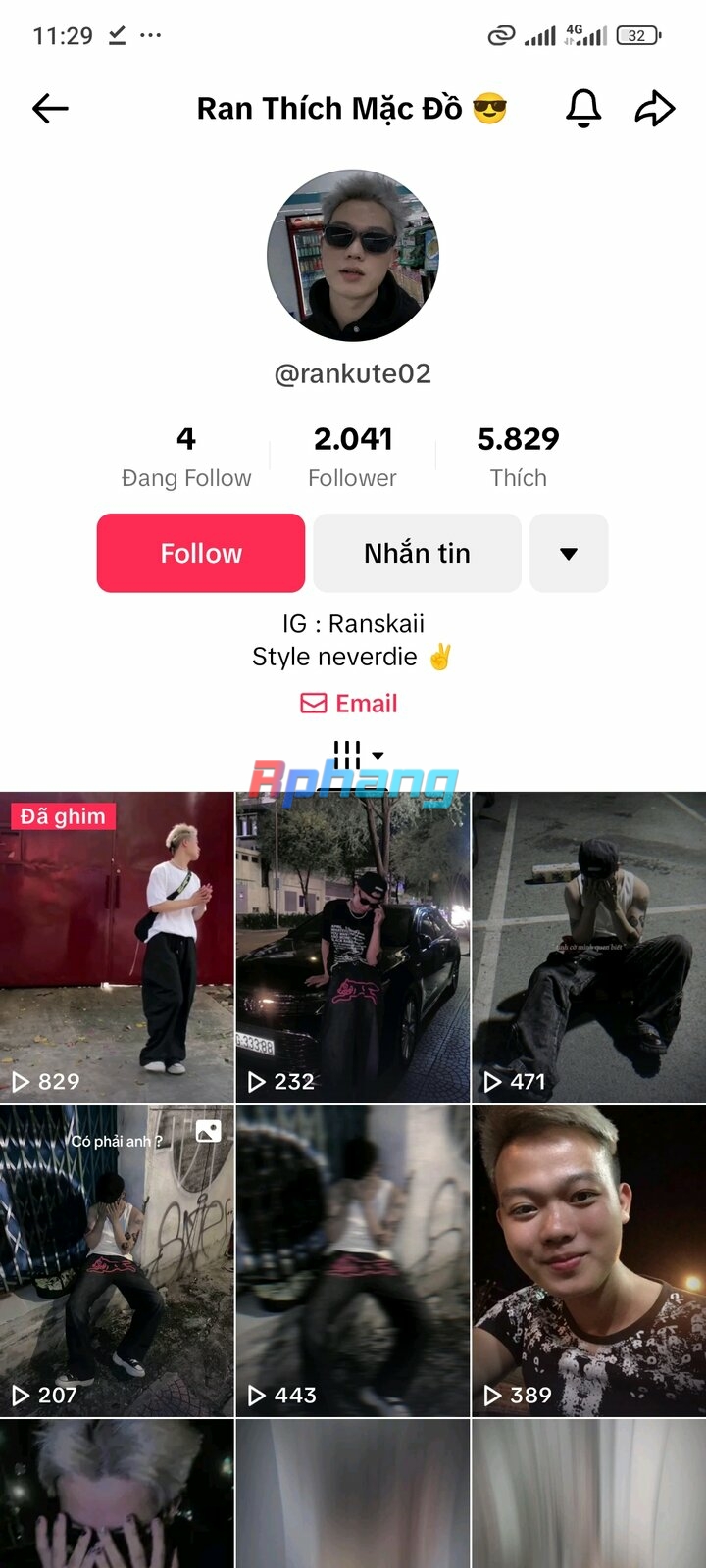This screenshot has height=1568, width=706.
Task: Play the video with 443 views
Action: pos(353,1261)
